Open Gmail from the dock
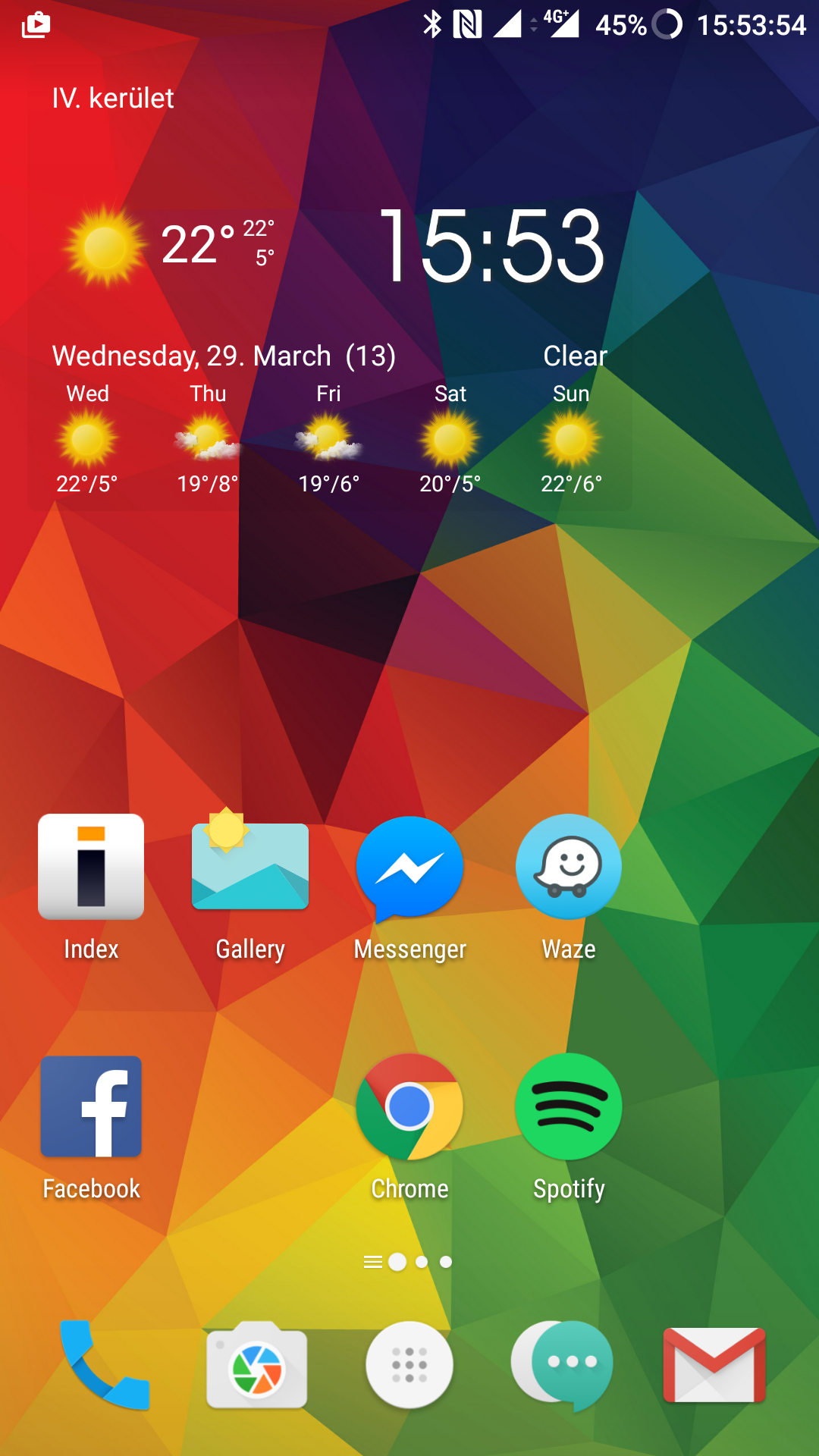Viewport: 819px width, 1456px height. (x=714, y=1364)
